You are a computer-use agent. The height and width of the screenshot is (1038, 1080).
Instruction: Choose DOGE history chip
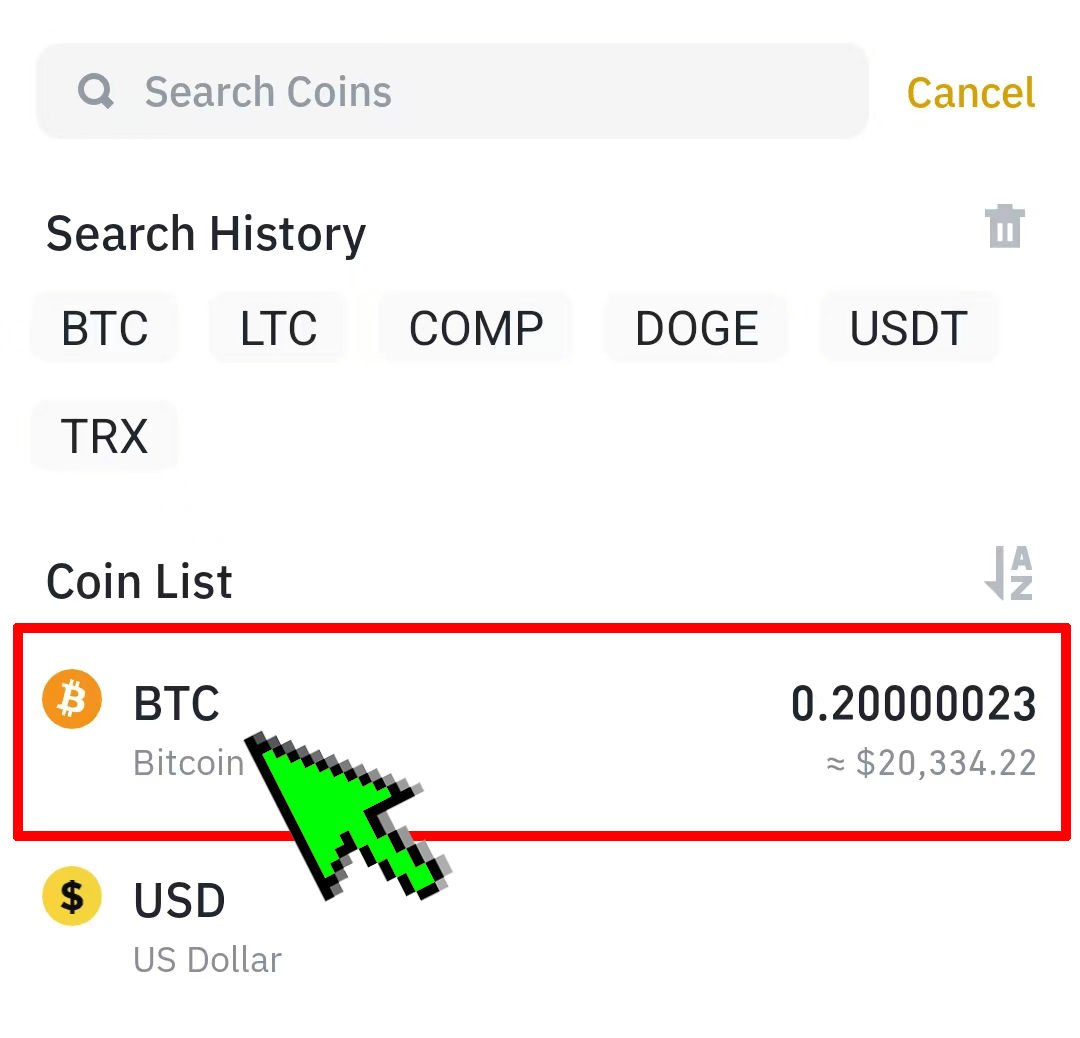click(697, 328)
